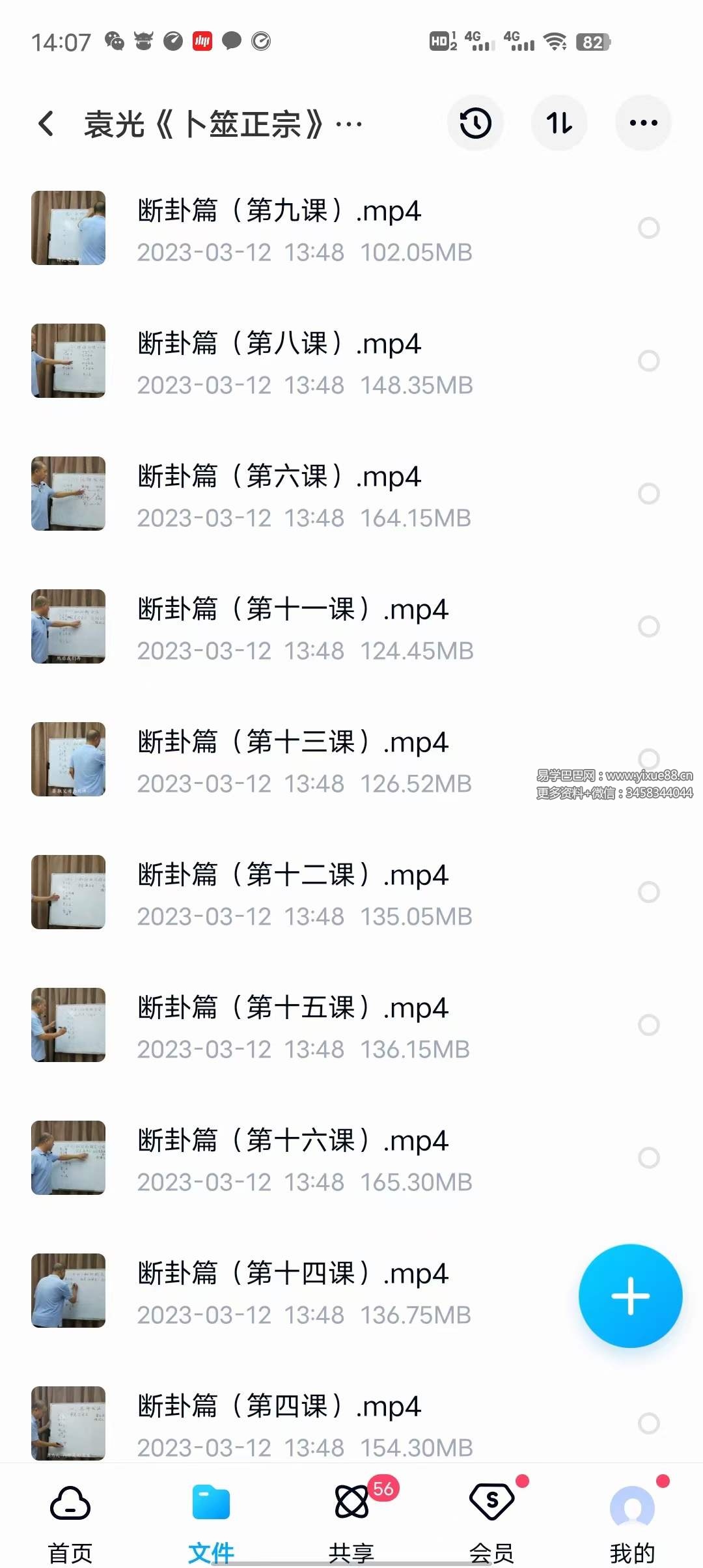The width and height of the screenshot is (703, 1568).
Task: Open WeChat icon in the status bar
Action: [x=115, y=40]
